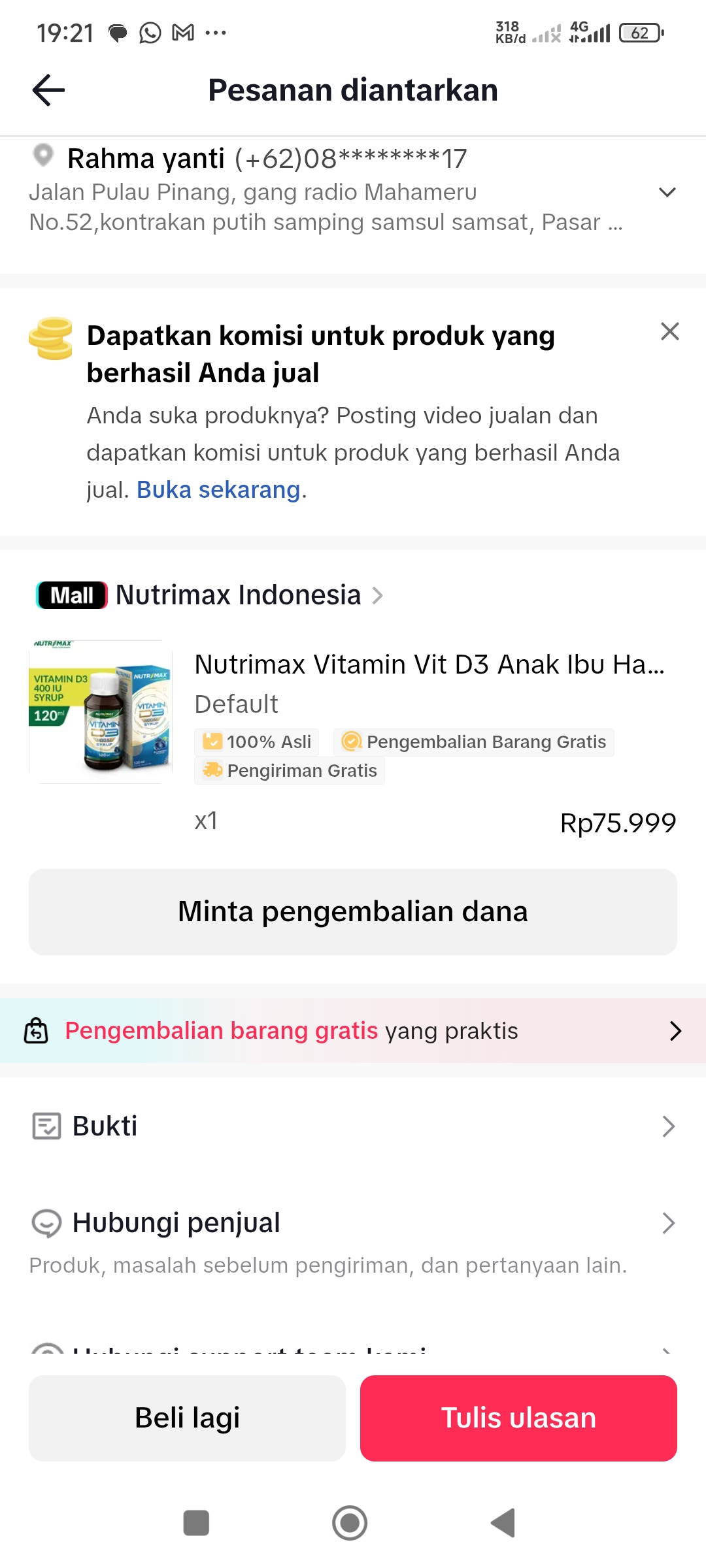This screenshot has width=706, height=1568.
Task: View the Nutrimax Vitamin D3 product
Action: tap(428, 665)
